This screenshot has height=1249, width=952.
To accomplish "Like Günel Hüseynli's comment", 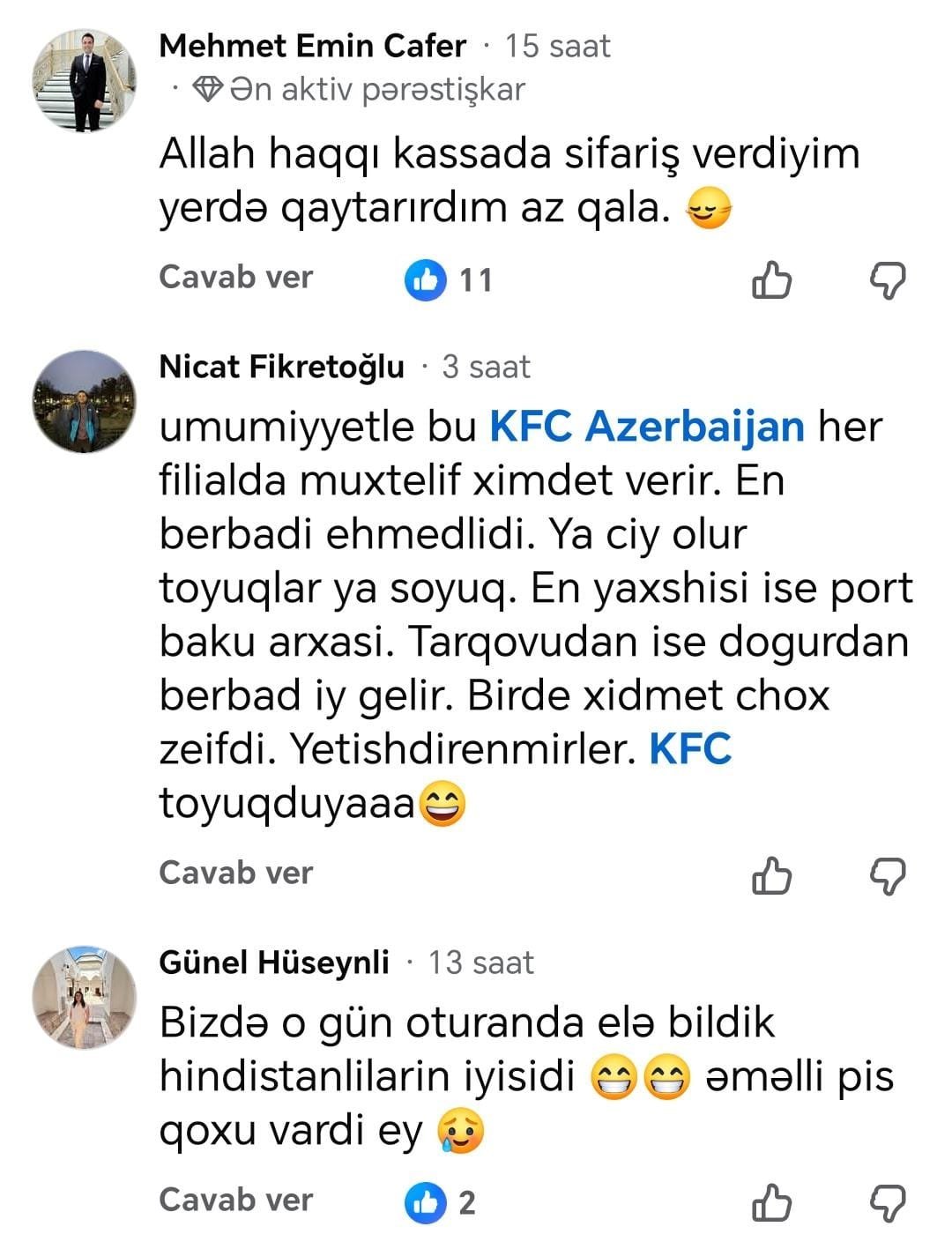I will pos(771,1203).
